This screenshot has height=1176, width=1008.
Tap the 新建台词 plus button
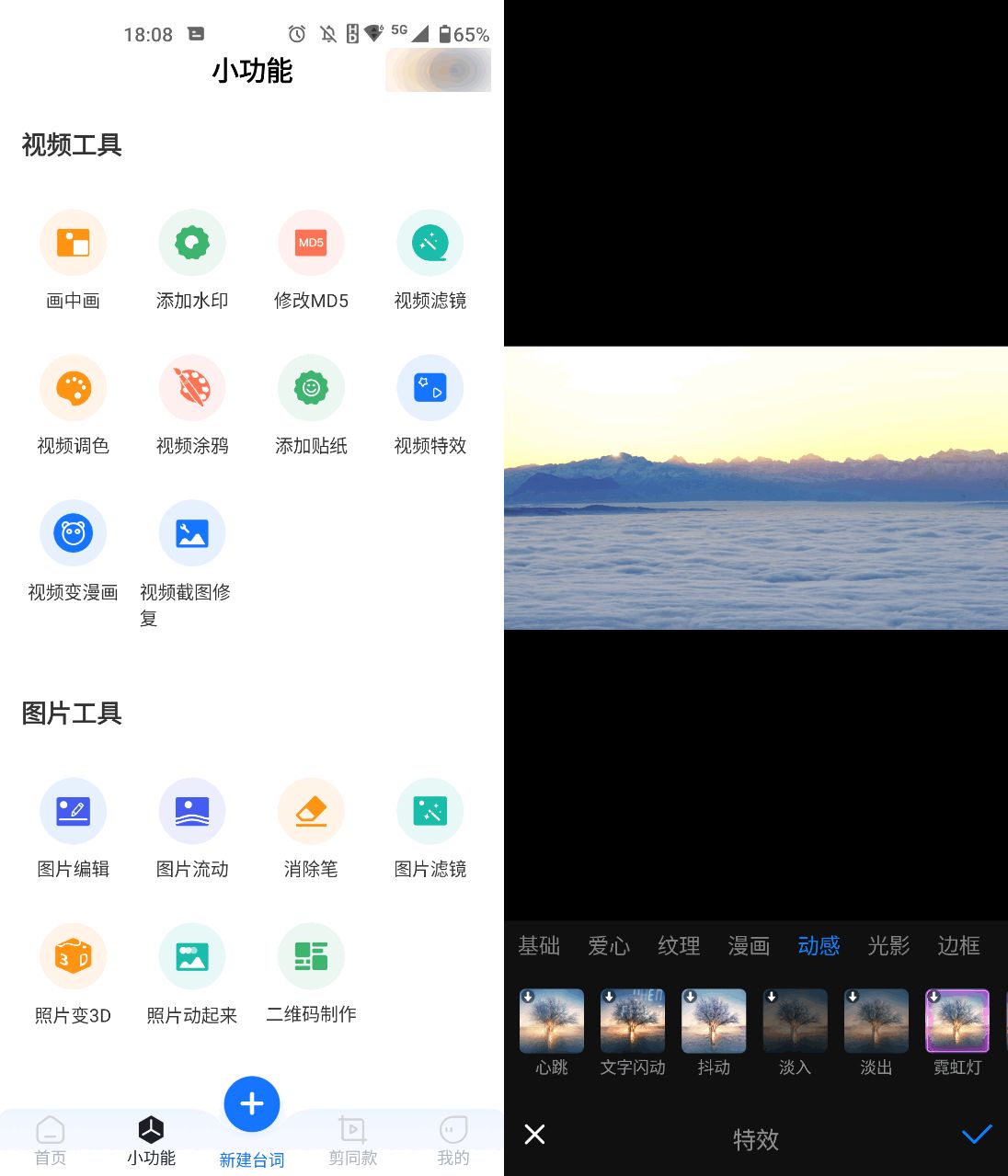tap(251, 1104)
